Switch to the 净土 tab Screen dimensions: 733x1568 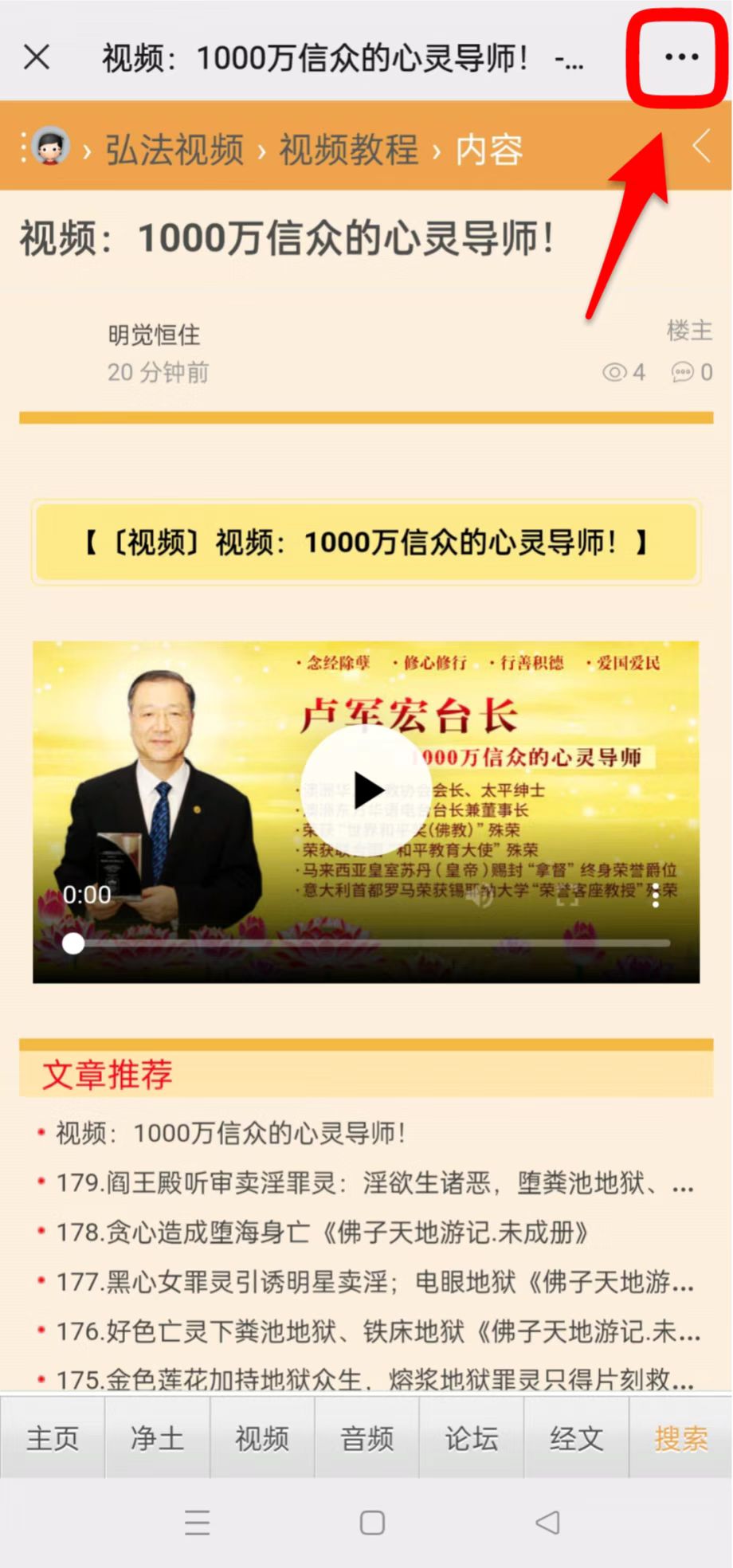[157, 1439]
